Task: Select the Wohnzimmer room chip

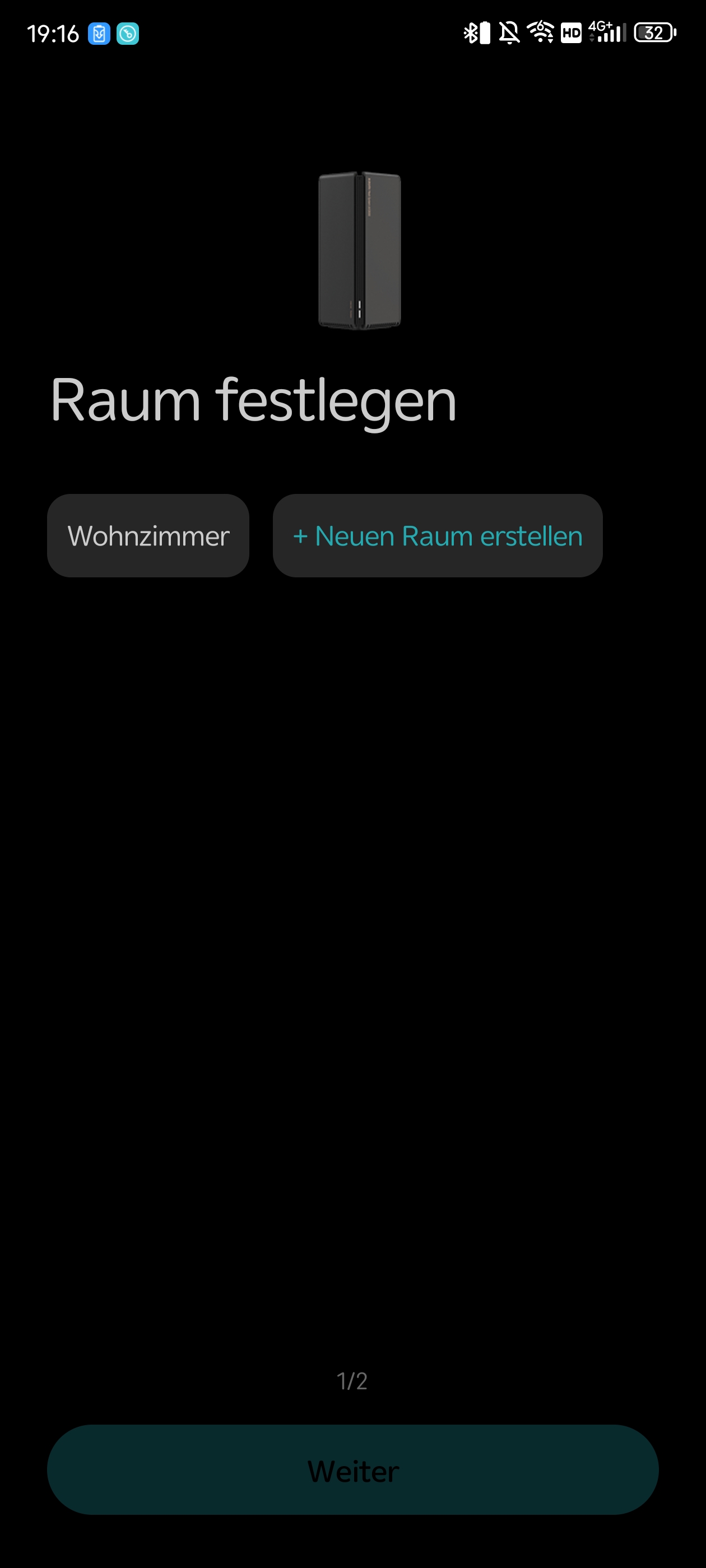Action: (x=148, y=536)
